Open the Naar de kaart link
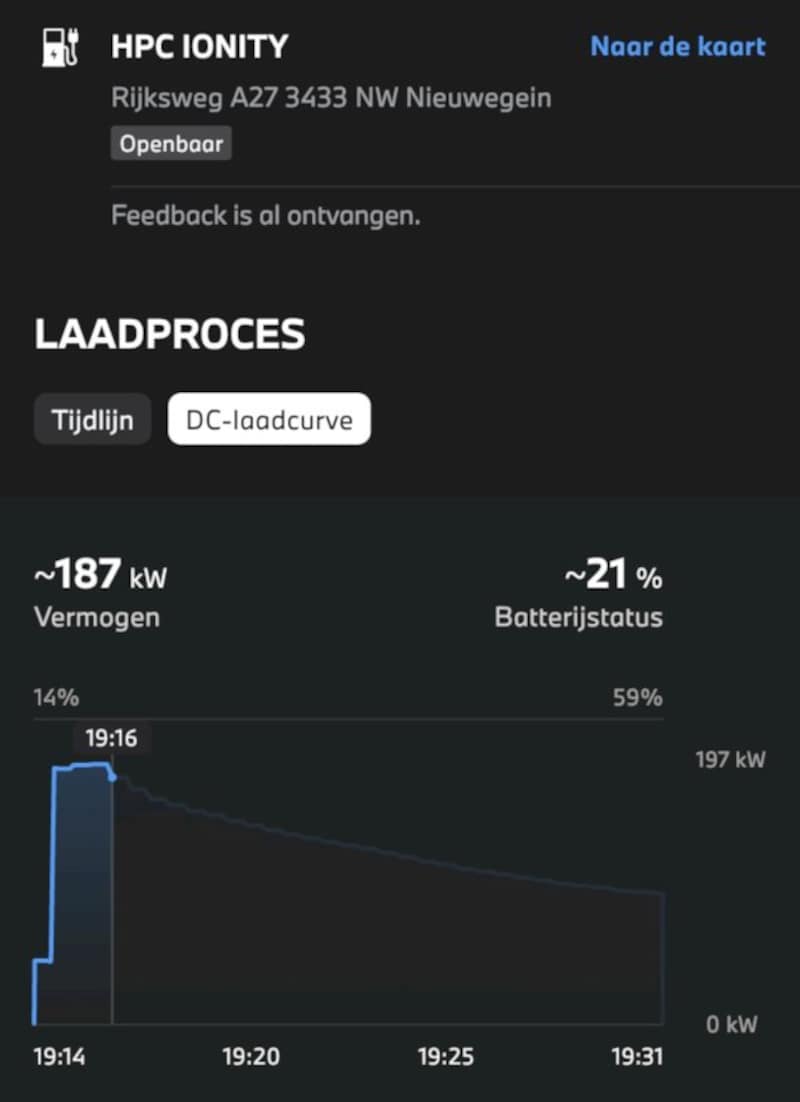 coord(677,47)
